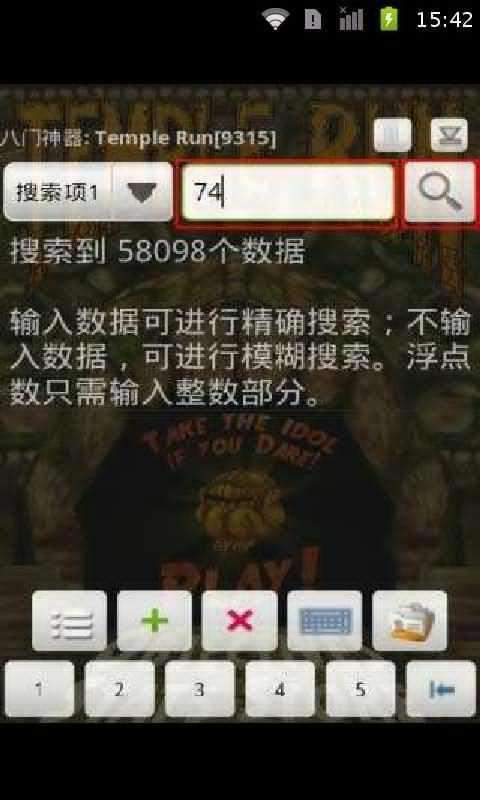Enter digit 3 on the keypad
Viewport: 480px width, 800px height.
click(x=199, y=689)
